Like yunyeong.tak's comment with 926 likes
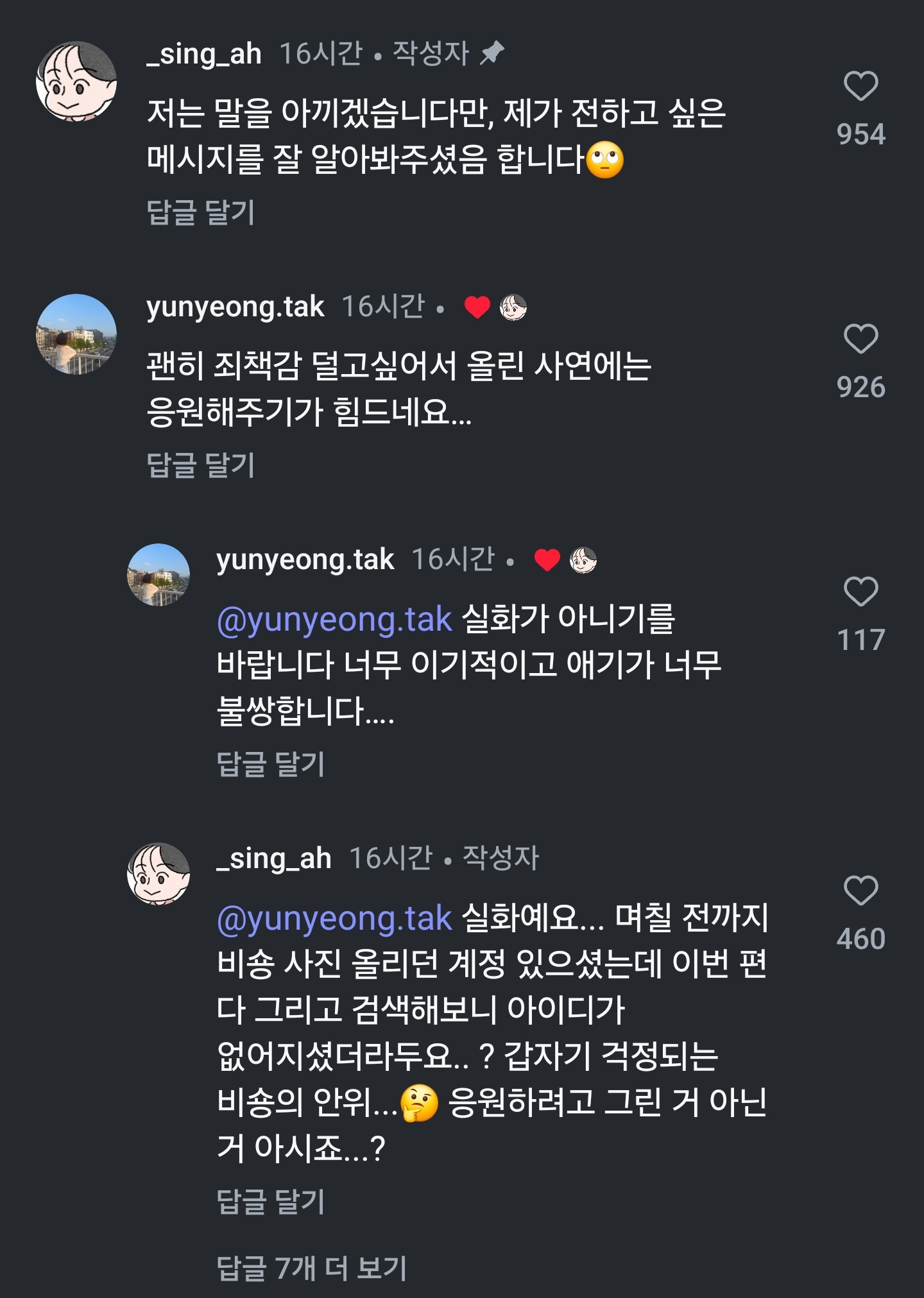The width and height of the screenshot is (924, 1298). (860, 339)
